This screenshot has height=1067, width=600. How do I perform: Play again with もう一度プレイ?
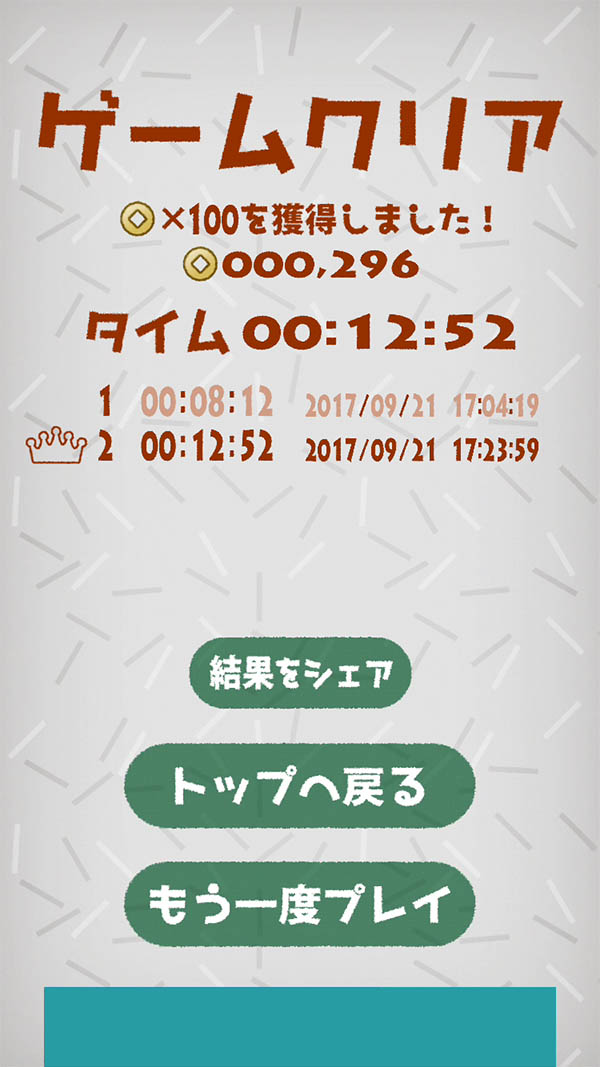(300, 902)
